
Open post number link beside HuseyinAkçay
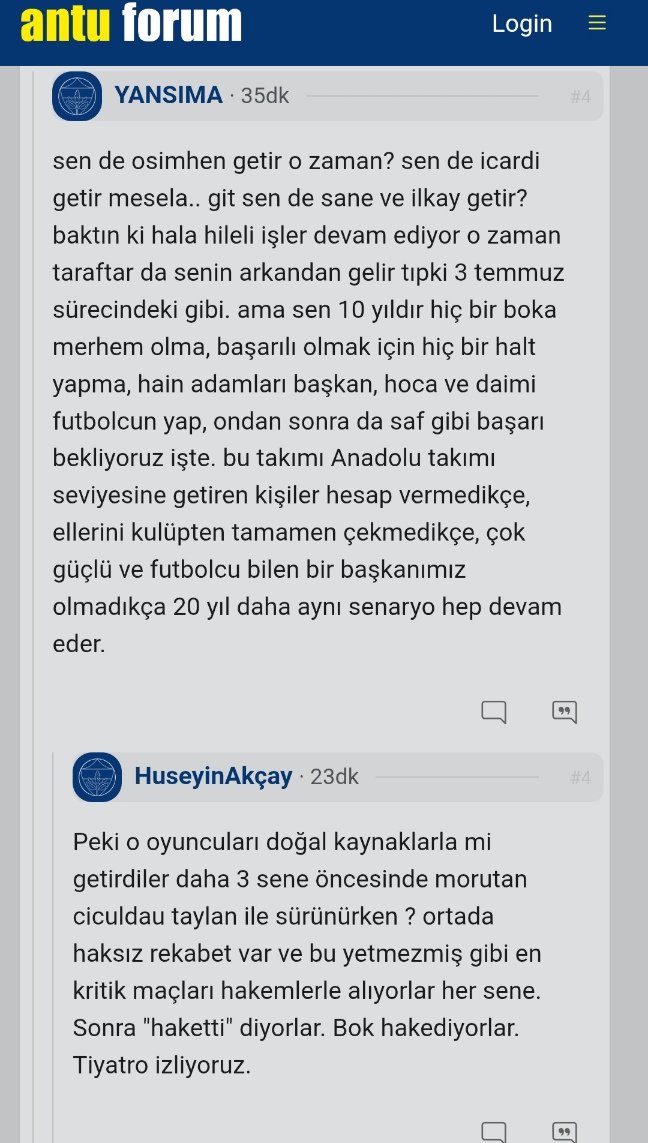[x=580, y=777]
